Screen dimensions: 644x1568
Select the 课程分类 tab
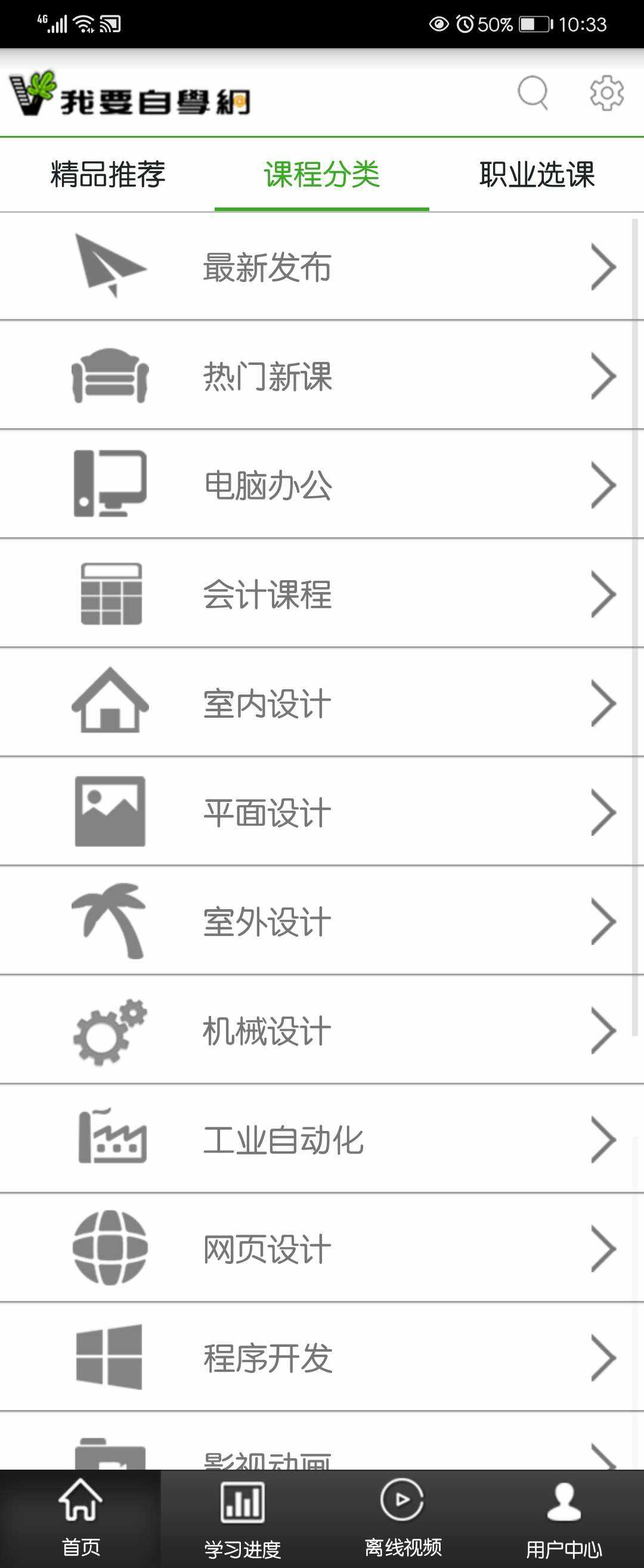pos(321,175)
